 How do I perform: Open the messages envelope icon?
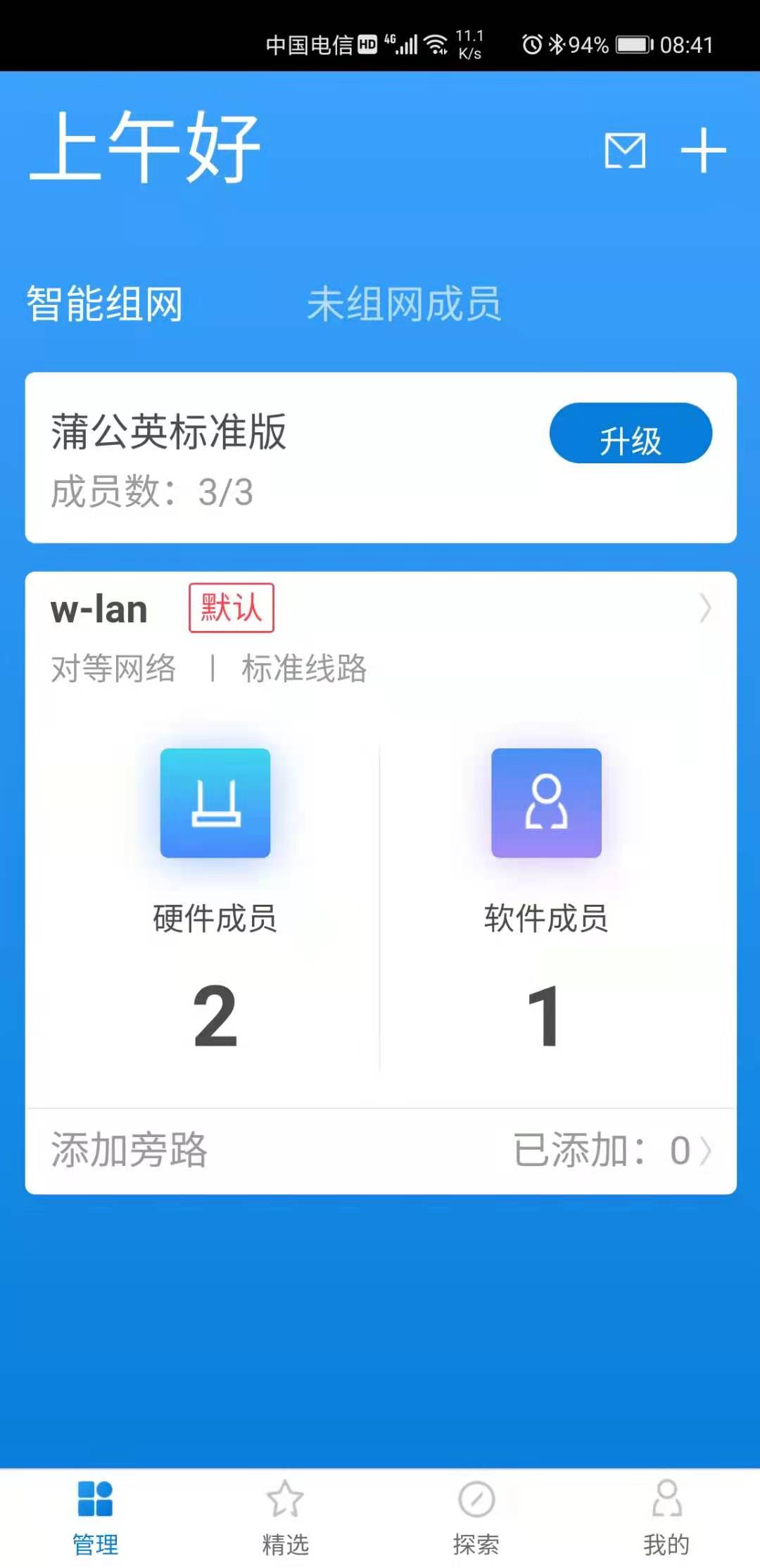[625, 151]
